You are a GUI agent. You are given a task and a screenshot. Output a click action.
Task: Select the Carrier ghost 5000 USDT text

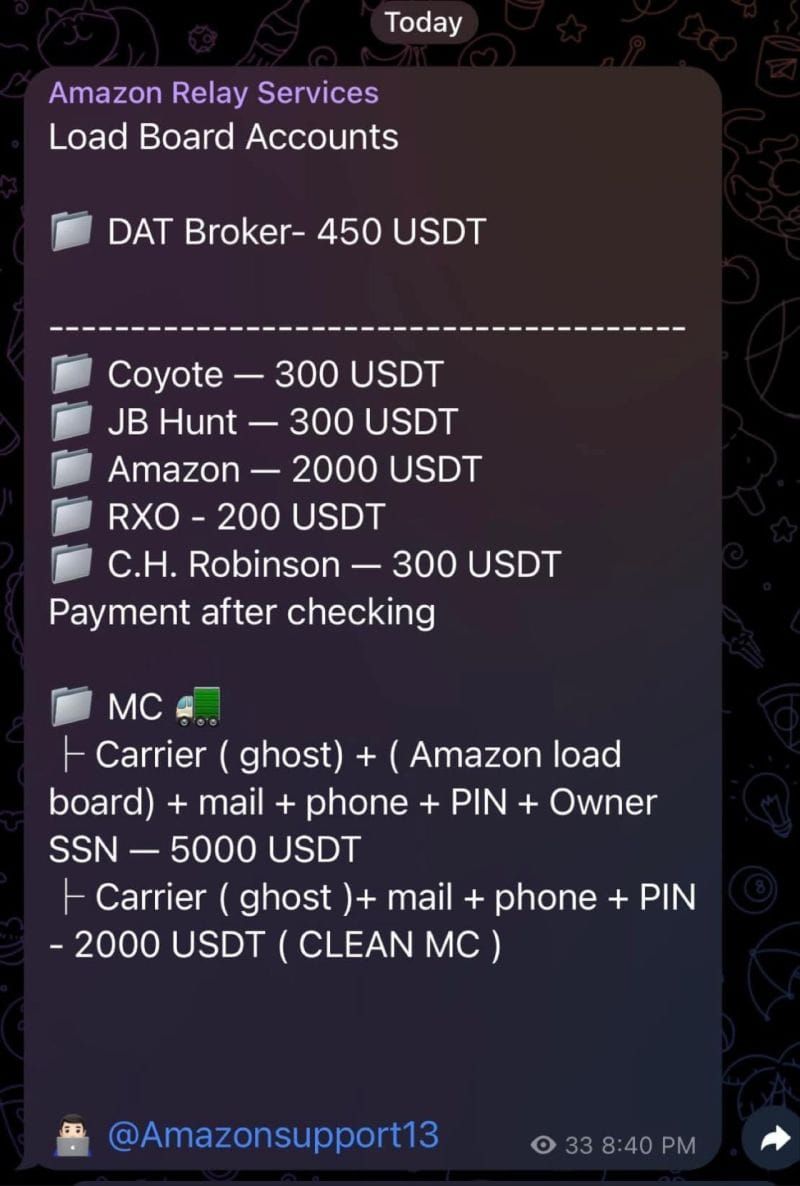[350, 800]
